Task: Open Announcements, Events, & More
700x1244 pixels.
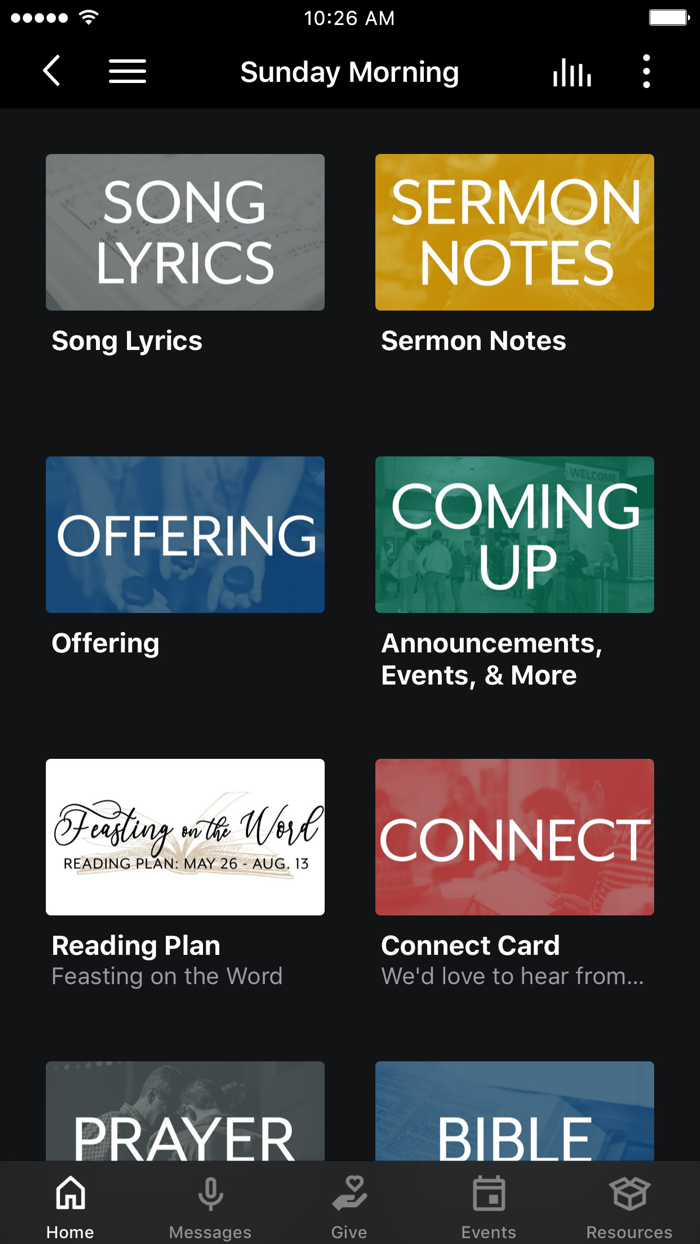Action: [x=514, y=535]
